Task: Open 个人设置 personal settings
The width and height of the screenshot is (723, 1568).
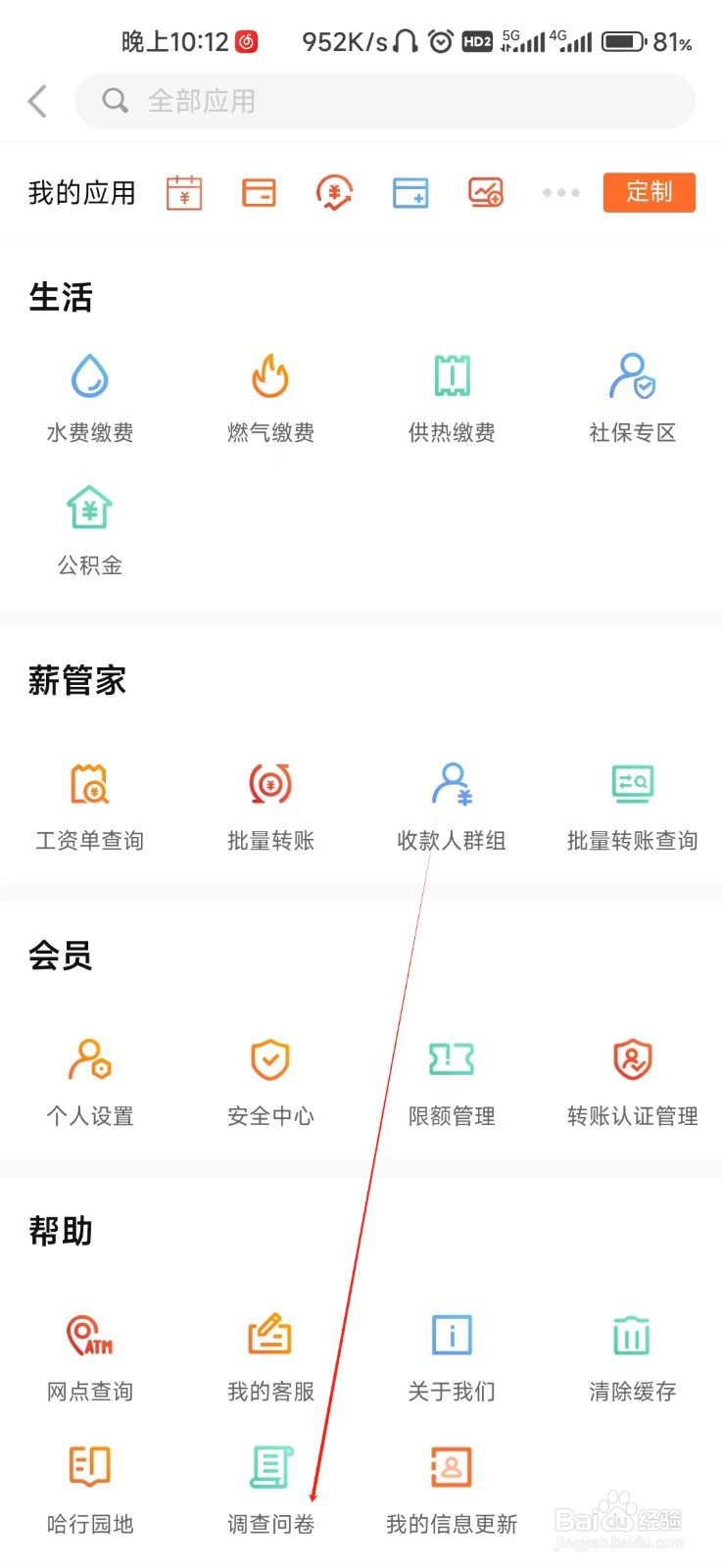Action: [x=90, y=1082]
